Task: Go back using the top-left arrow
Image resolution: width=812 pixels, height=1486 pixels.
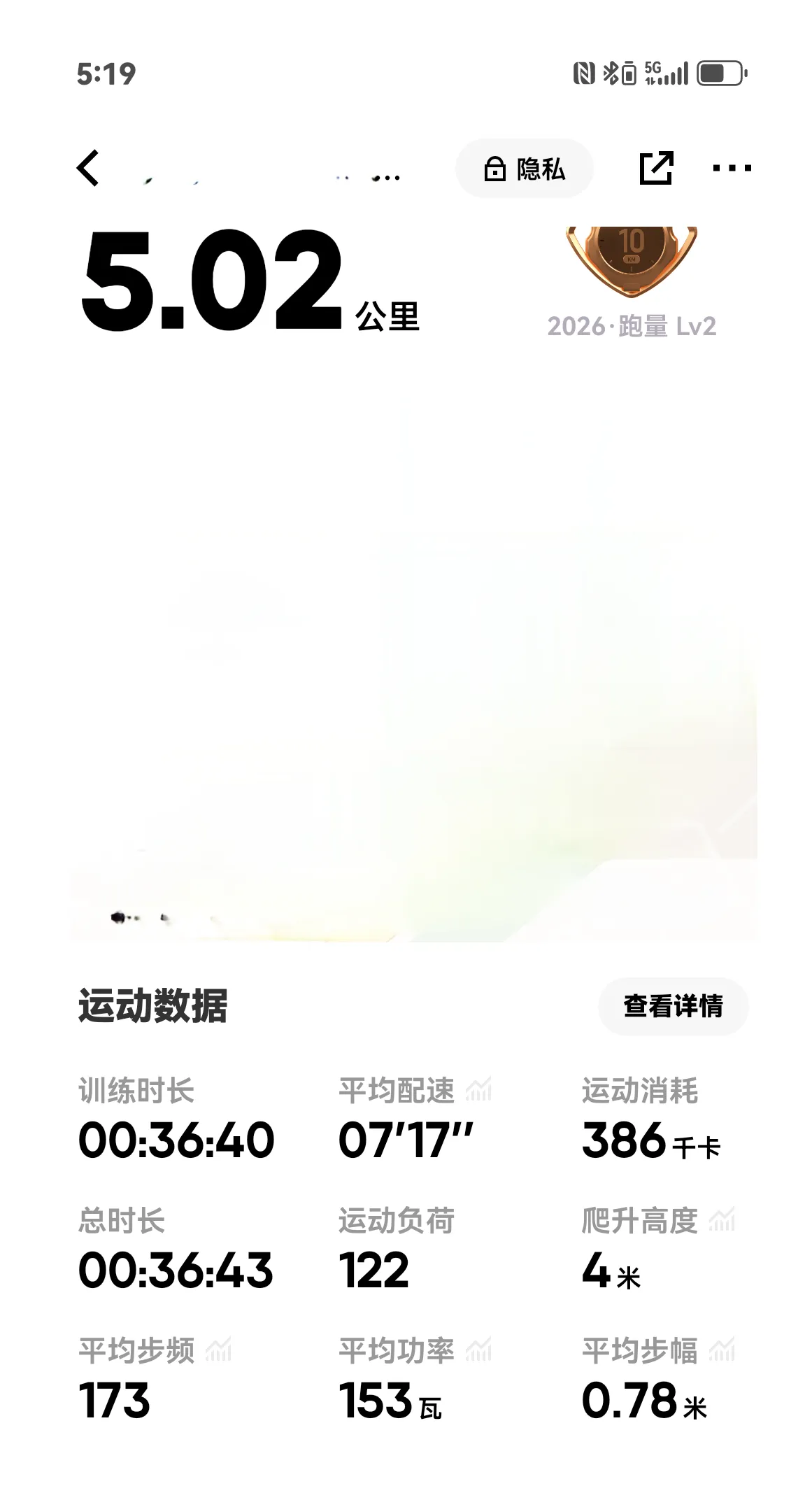Action: click(89, 169)
